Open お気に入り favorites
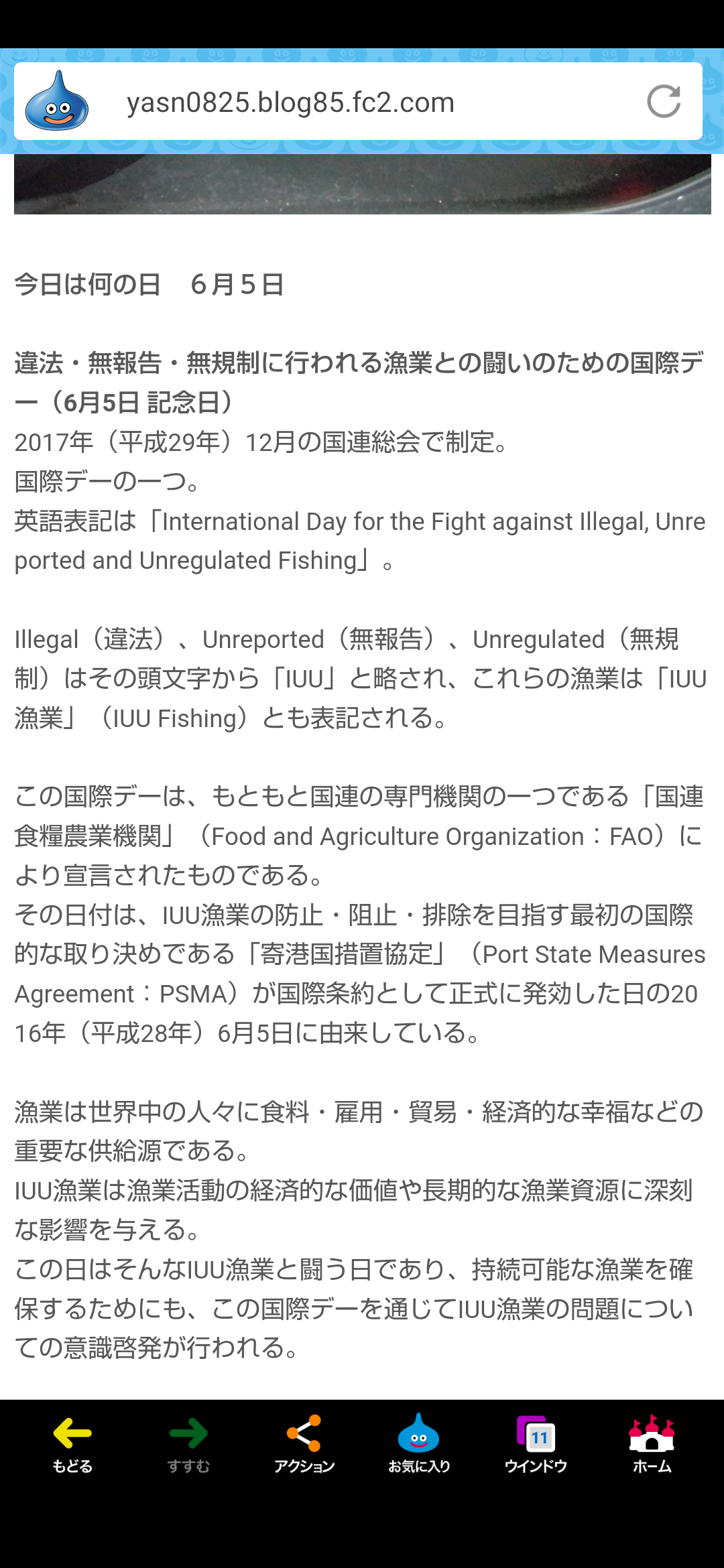The height and width of the screenshot is (1568, 724). pyautogui.click(x=419, y=1444)
